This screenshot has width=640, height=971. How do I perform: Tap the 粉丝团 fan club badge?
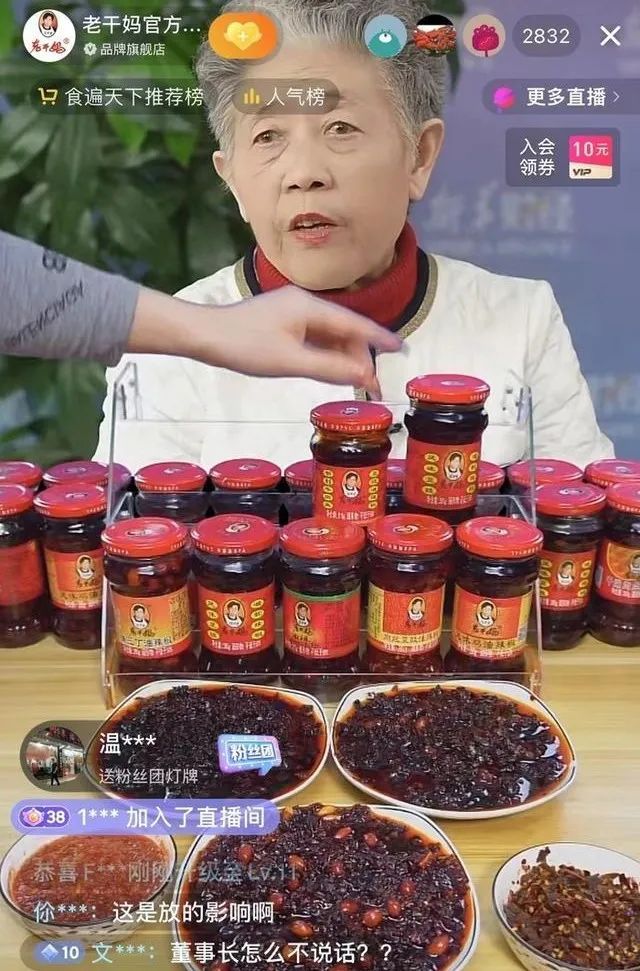tap(249, 753)
